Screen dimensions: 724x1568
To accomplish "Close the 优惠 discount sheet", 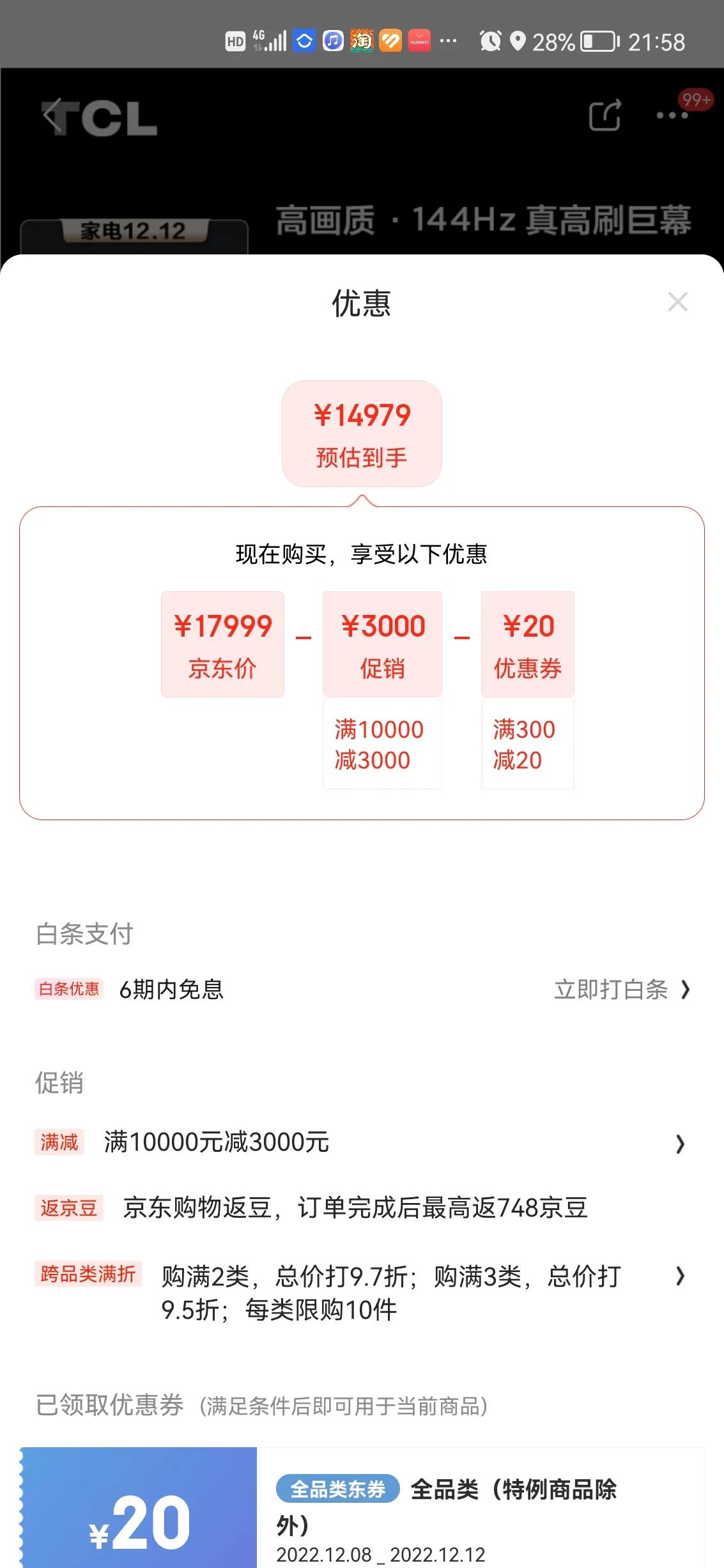I will tap(677, 302).
